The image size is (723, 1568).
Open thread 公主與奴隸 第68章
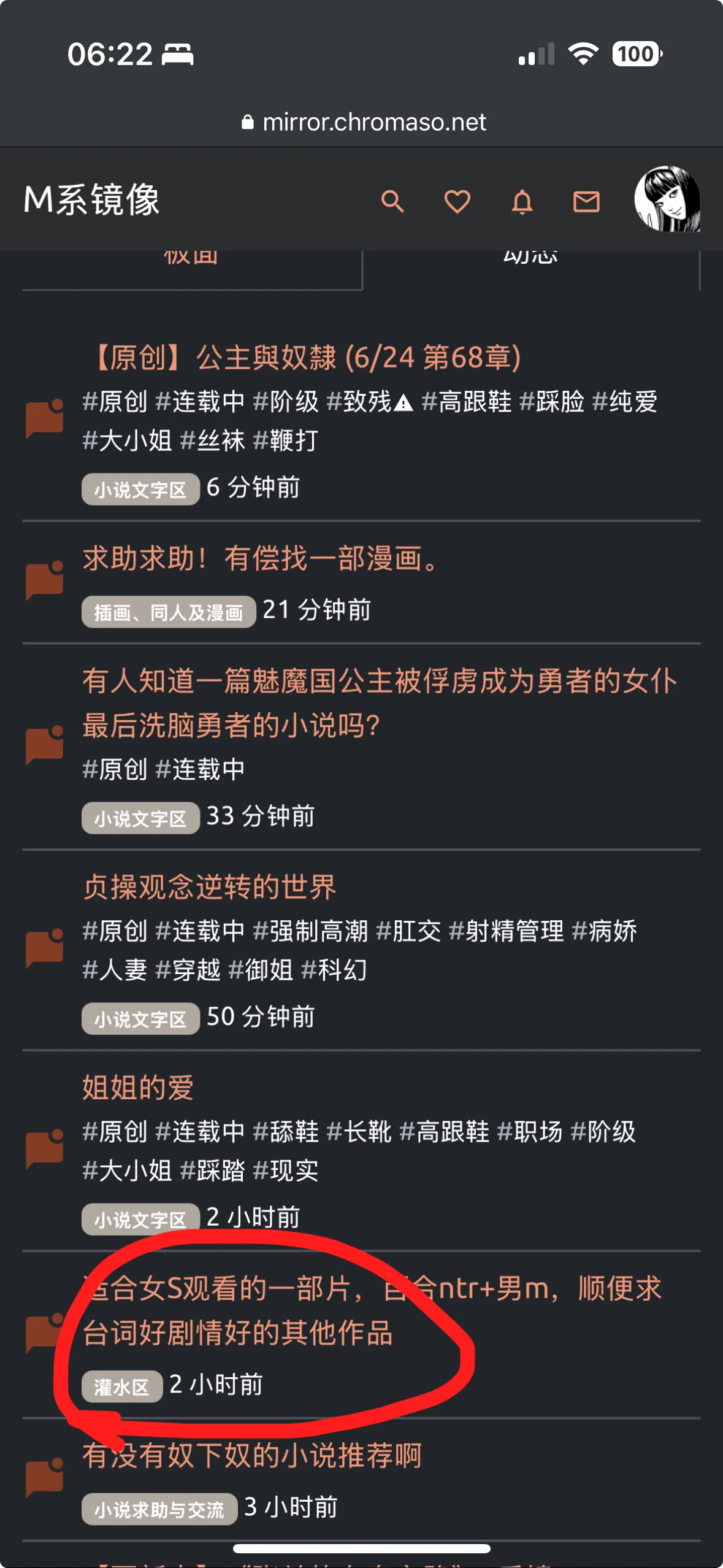tap(307, 358)
